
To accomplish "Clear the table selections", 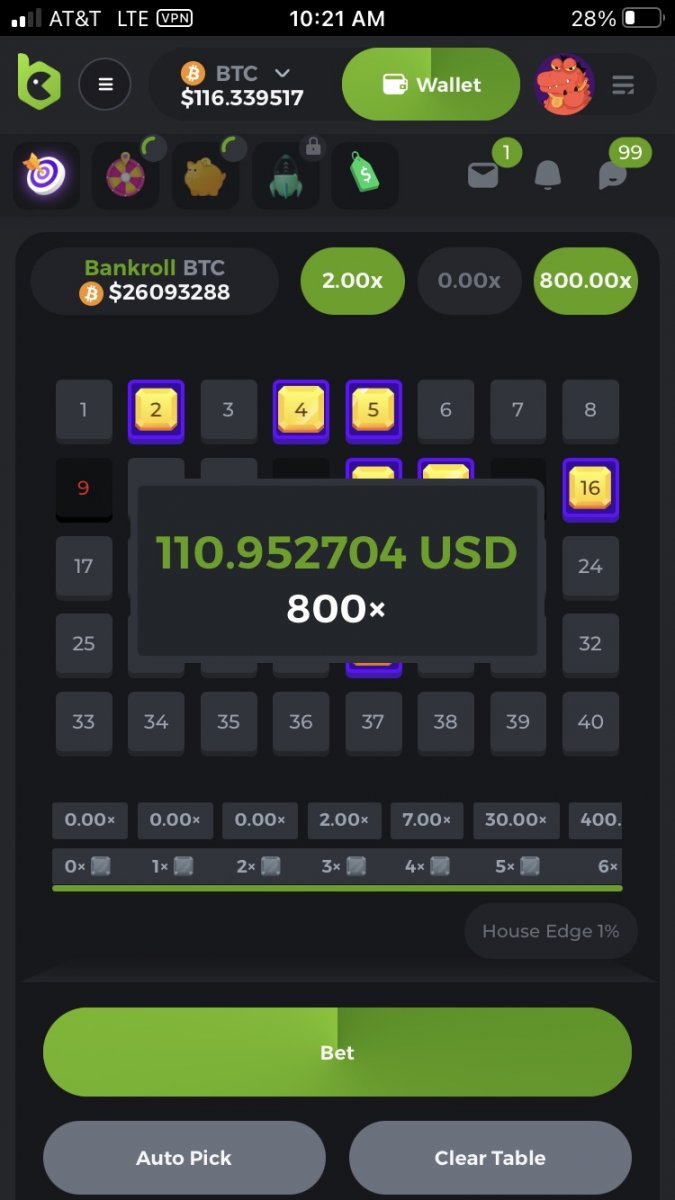I will click(x=490, y=1158).
